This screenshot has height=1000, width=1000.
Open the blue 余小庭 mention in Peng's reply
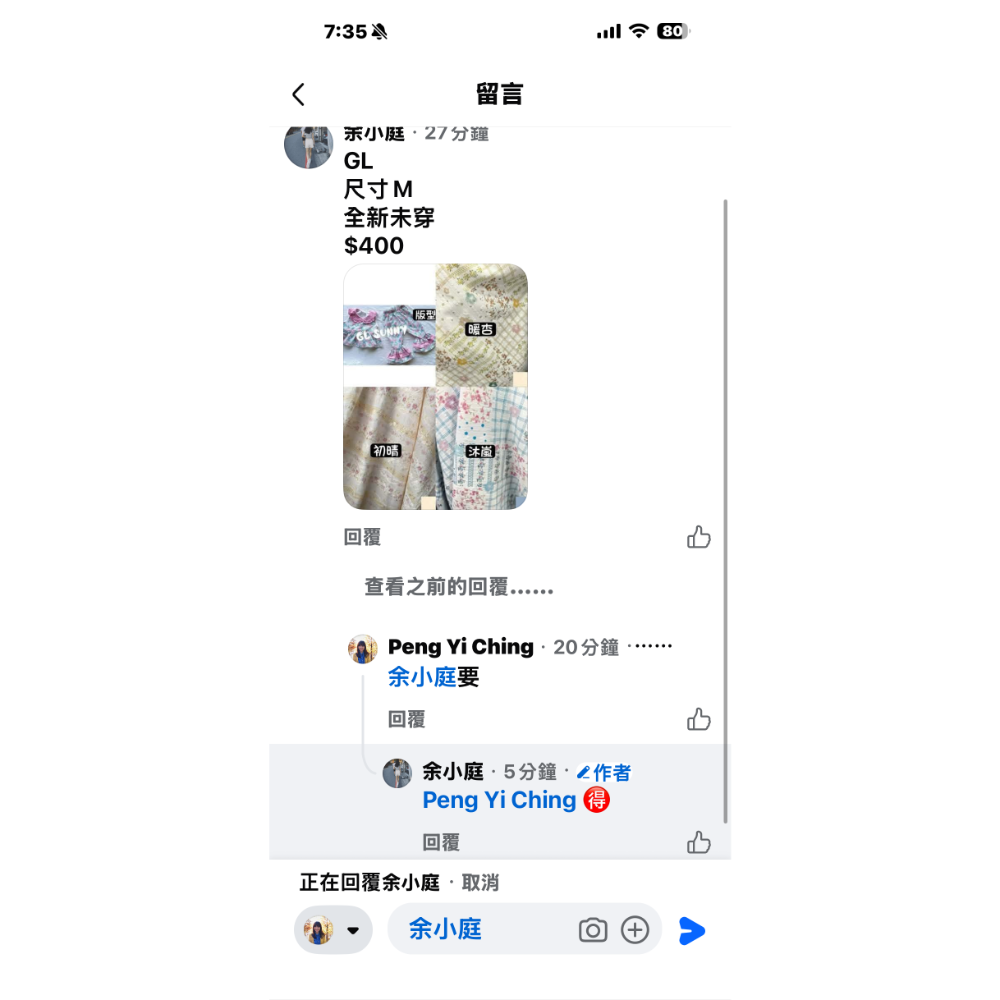coord(422,677)
